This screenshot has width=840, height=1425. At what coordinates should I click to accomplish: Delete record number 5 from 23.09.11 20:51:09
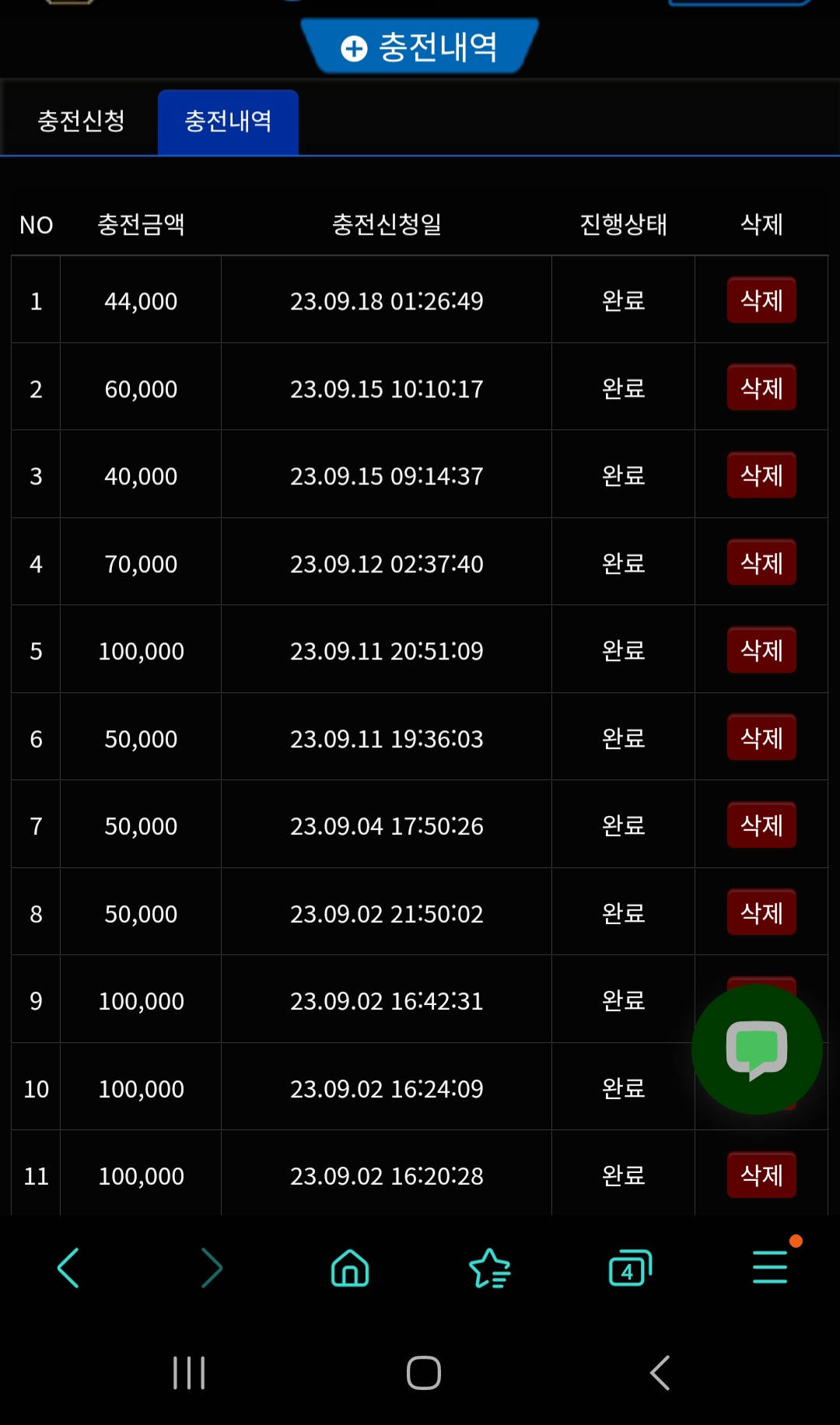coord(761,650)
